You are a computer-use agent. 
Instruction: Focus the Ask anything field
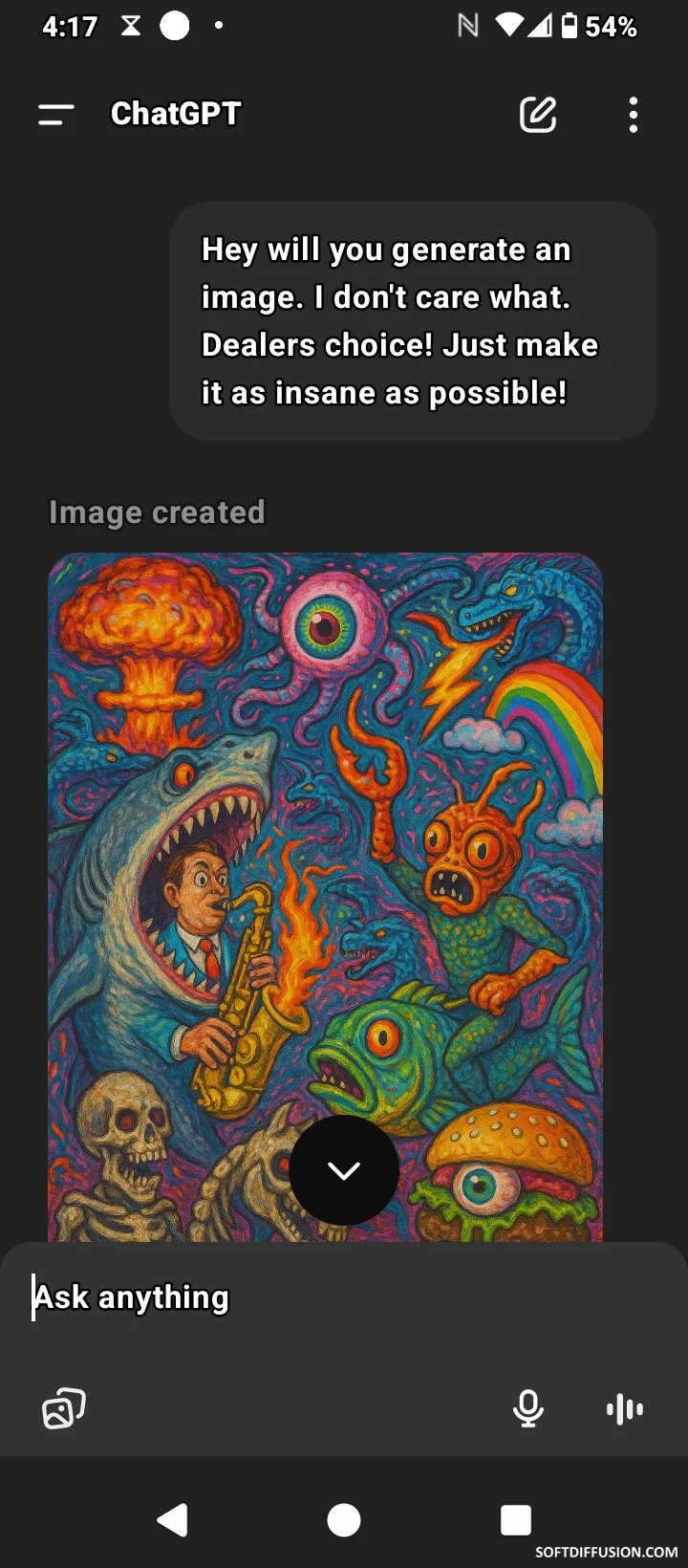click(x=344, y=1297)
